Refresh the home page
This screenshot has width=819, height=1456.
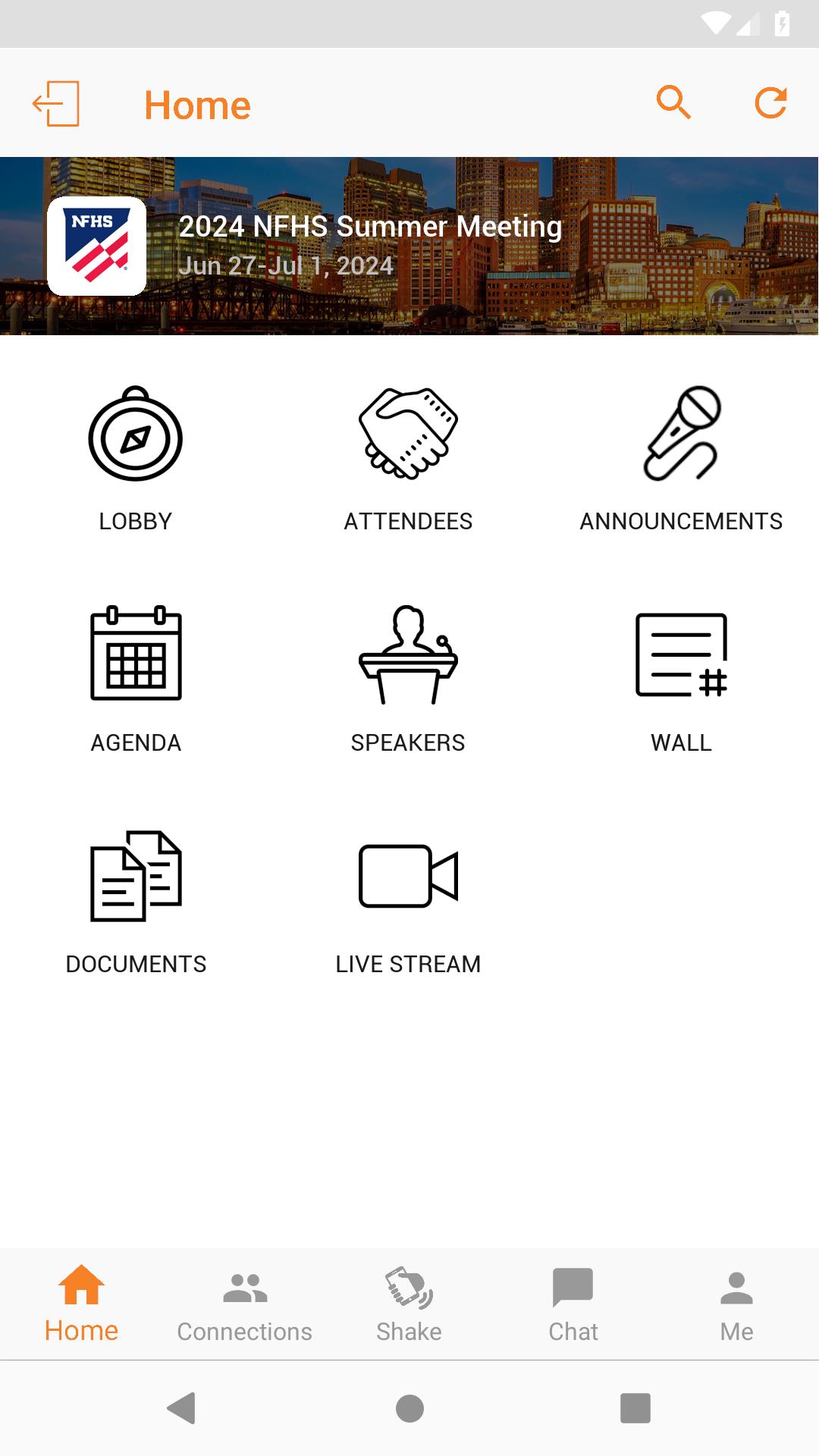[x=770, y=103]
